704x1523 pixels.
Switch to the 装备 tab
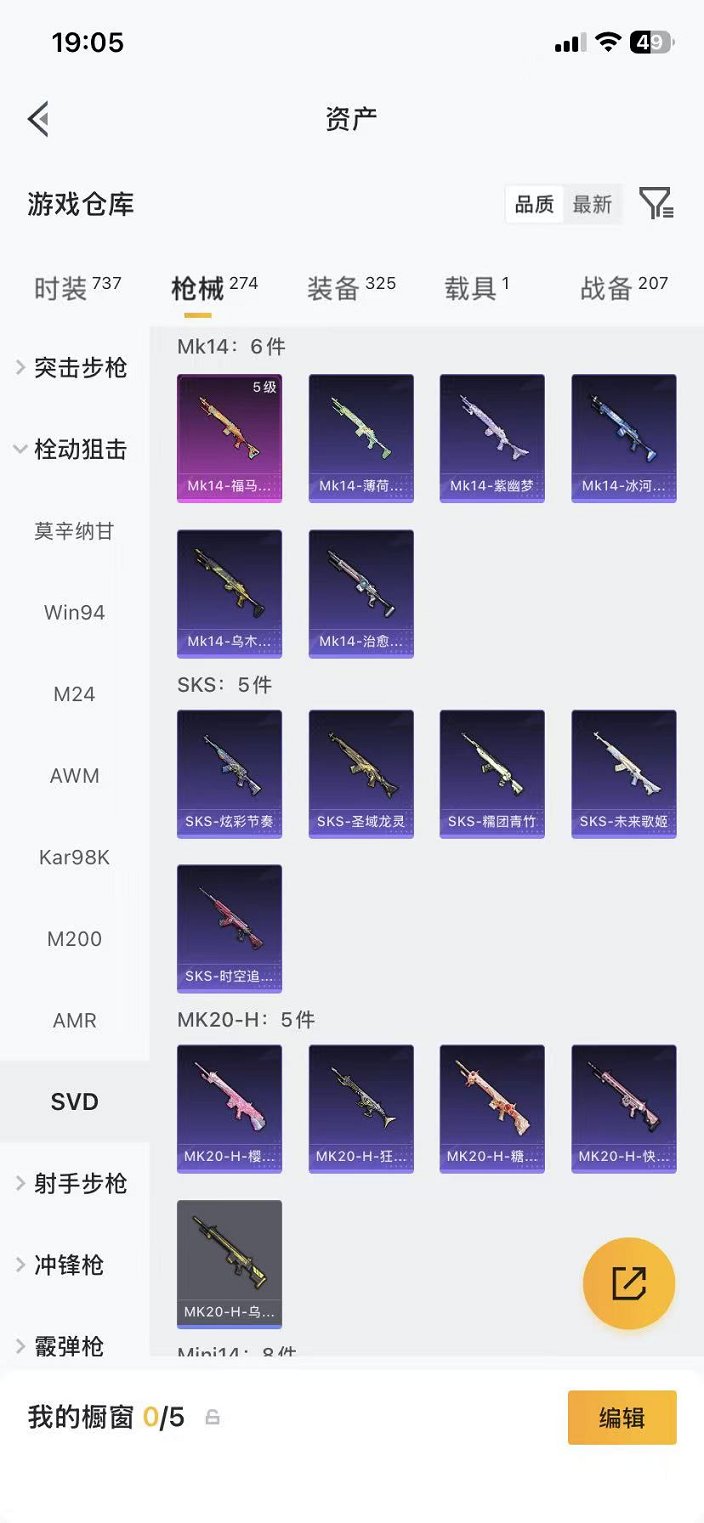(x=350, y=288)
